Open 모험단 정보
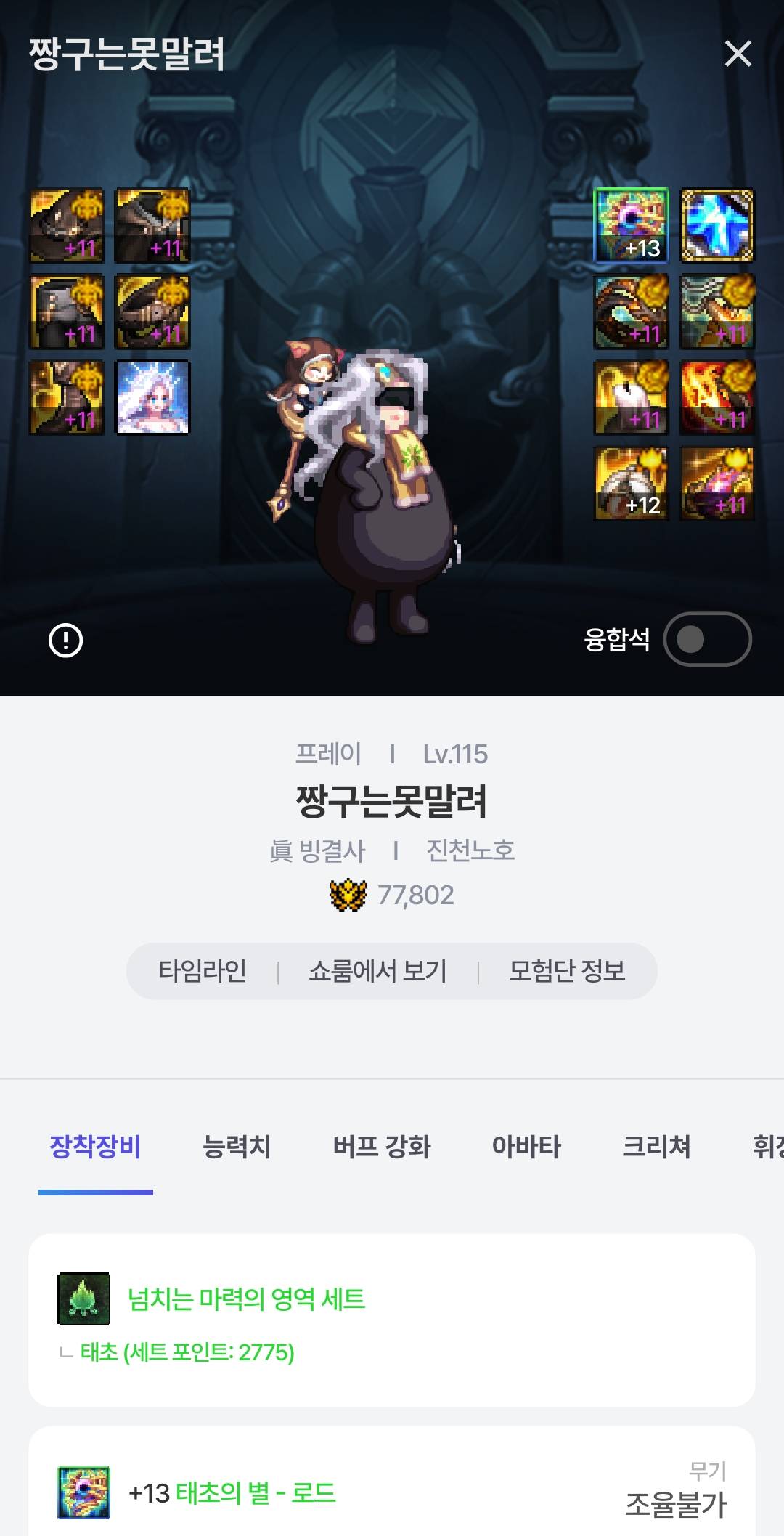Screen dimensions: 784x1536 567,971
